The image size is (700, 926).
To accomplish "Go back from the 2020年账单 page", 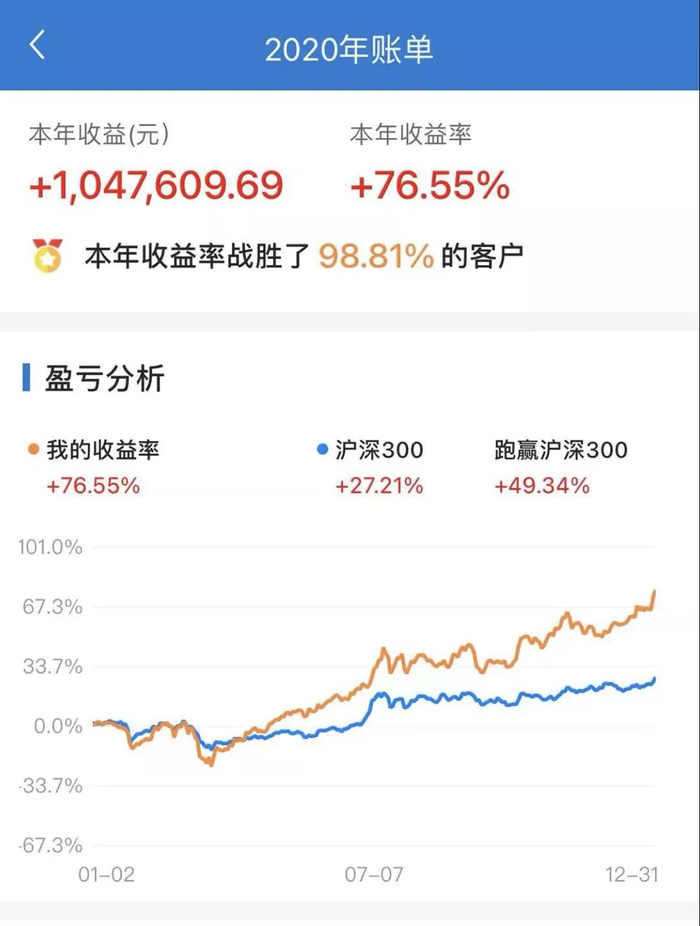I will click(x=37, y=45).
